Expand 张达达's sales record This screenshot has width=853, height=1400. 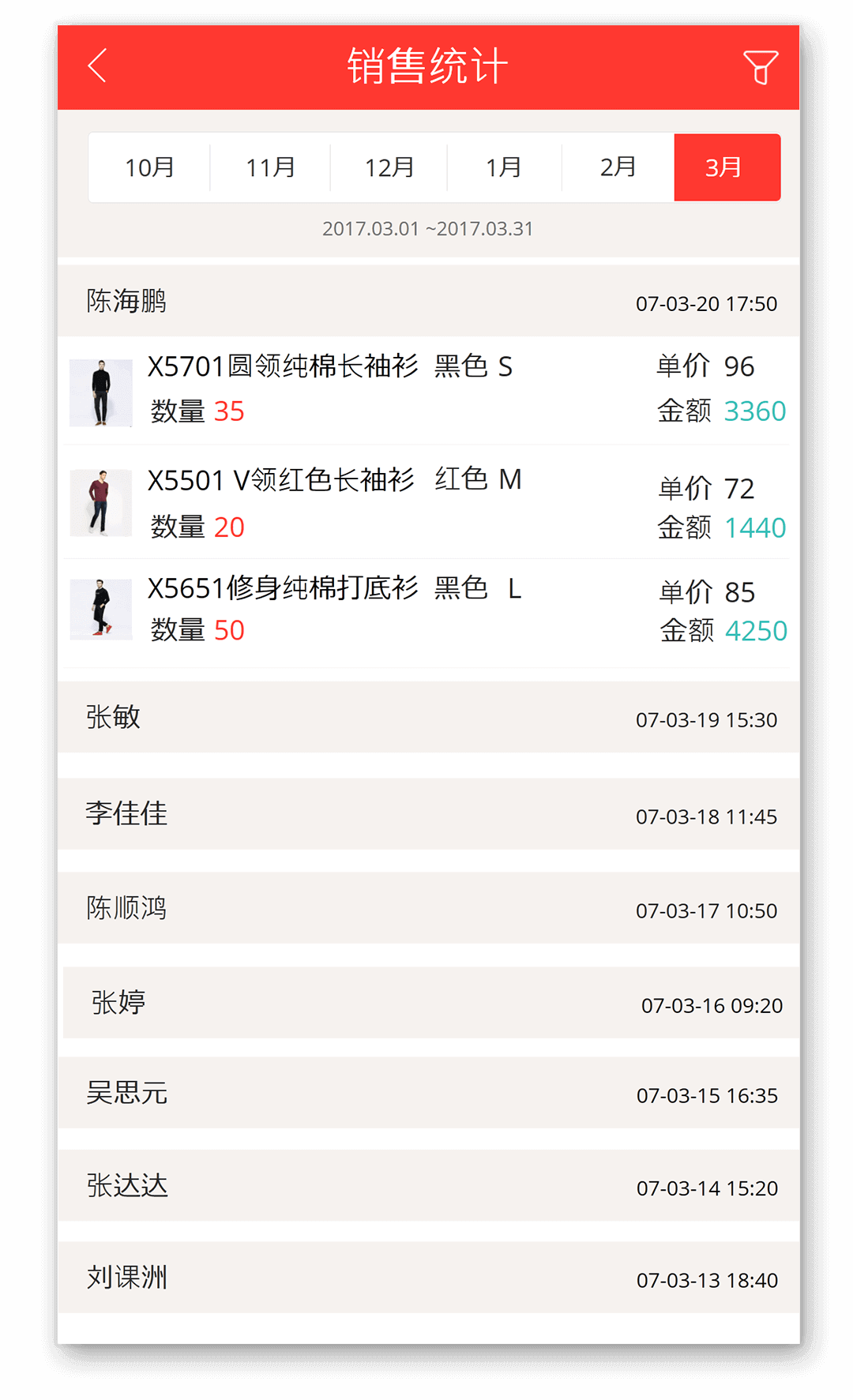428,1185
